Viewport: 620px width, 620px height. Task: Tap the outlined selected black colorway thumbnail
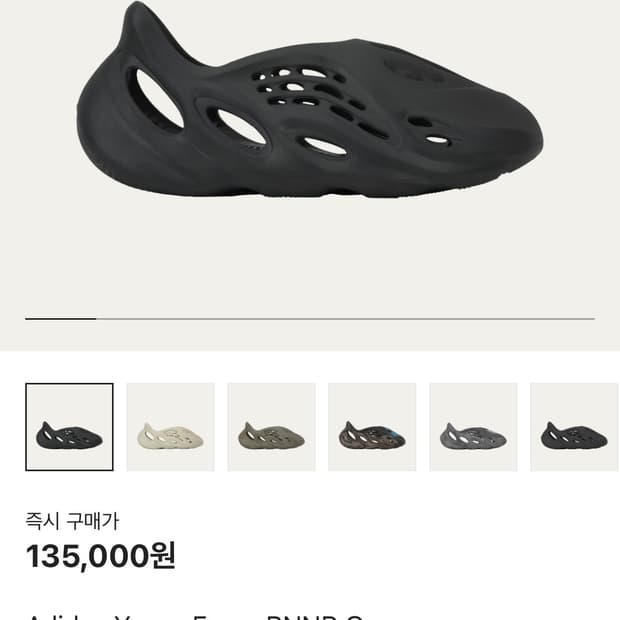pyautogui.click(x=69, y=427)
